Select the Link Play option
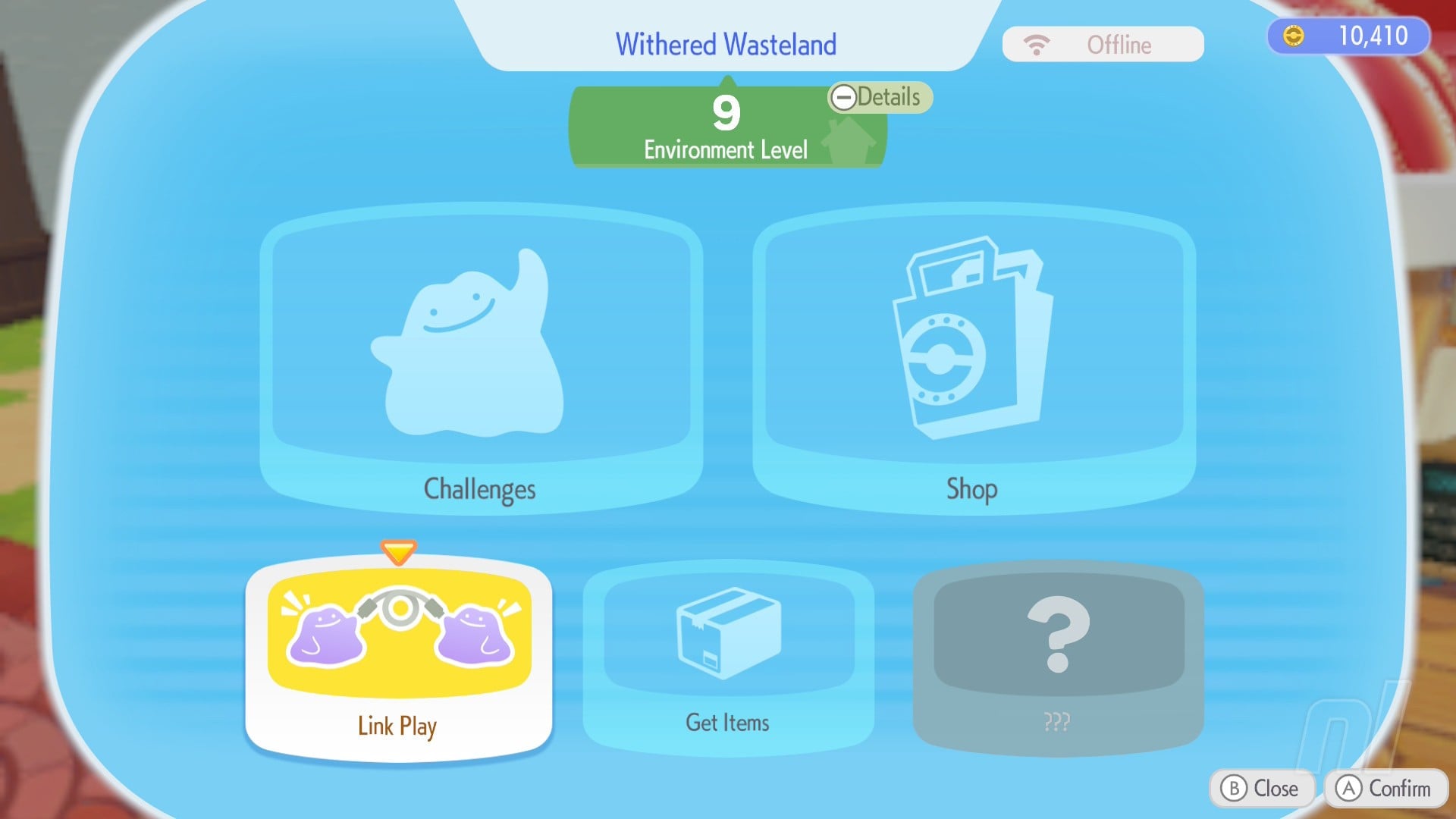 [x=399, y=657]
